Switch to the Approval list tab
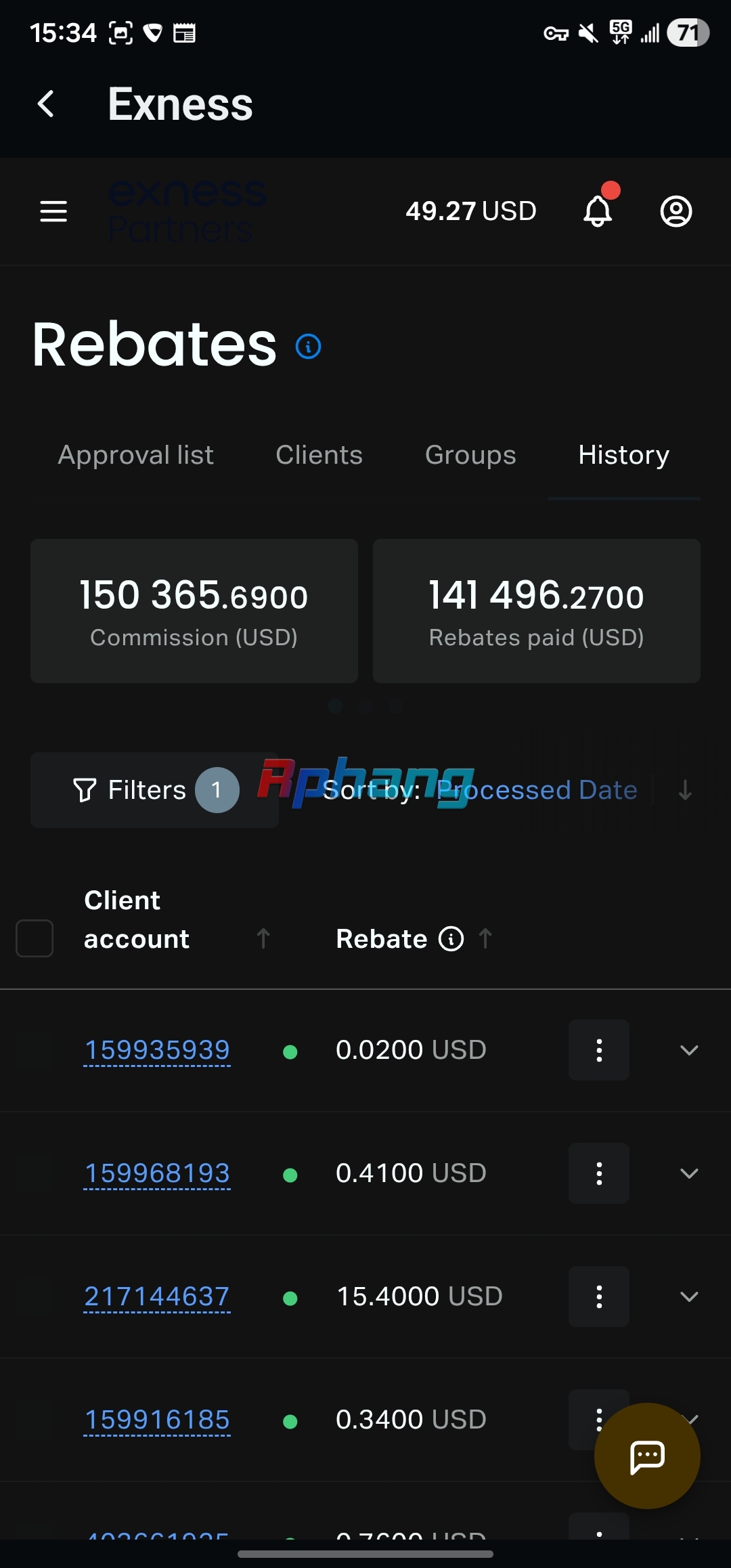Viewport: 731px width, 1568px height. 135,455
